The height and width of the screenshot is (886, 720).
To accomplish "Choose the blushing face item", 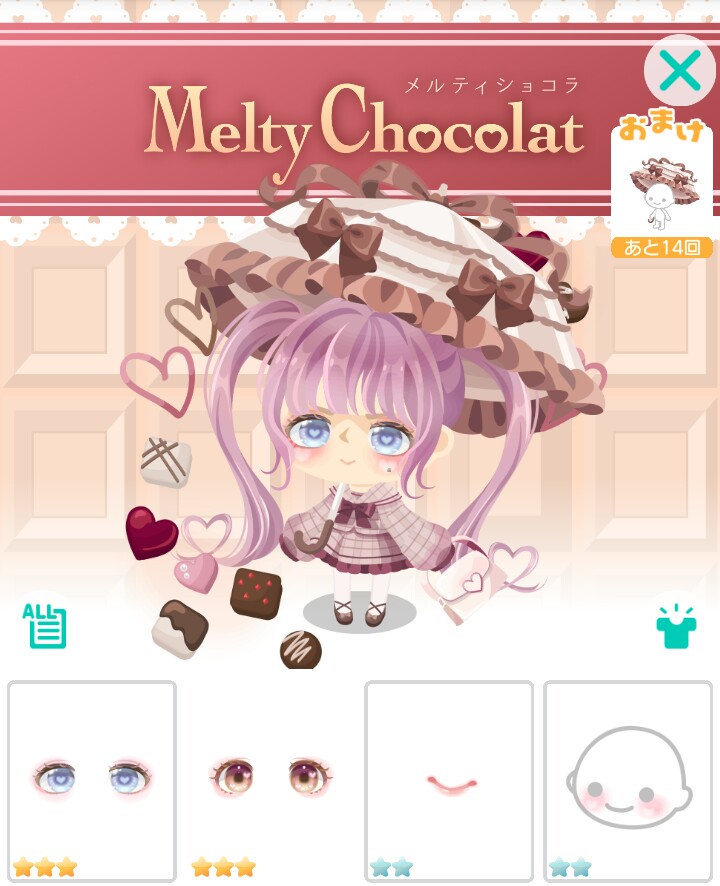I will tap(627, 780).
